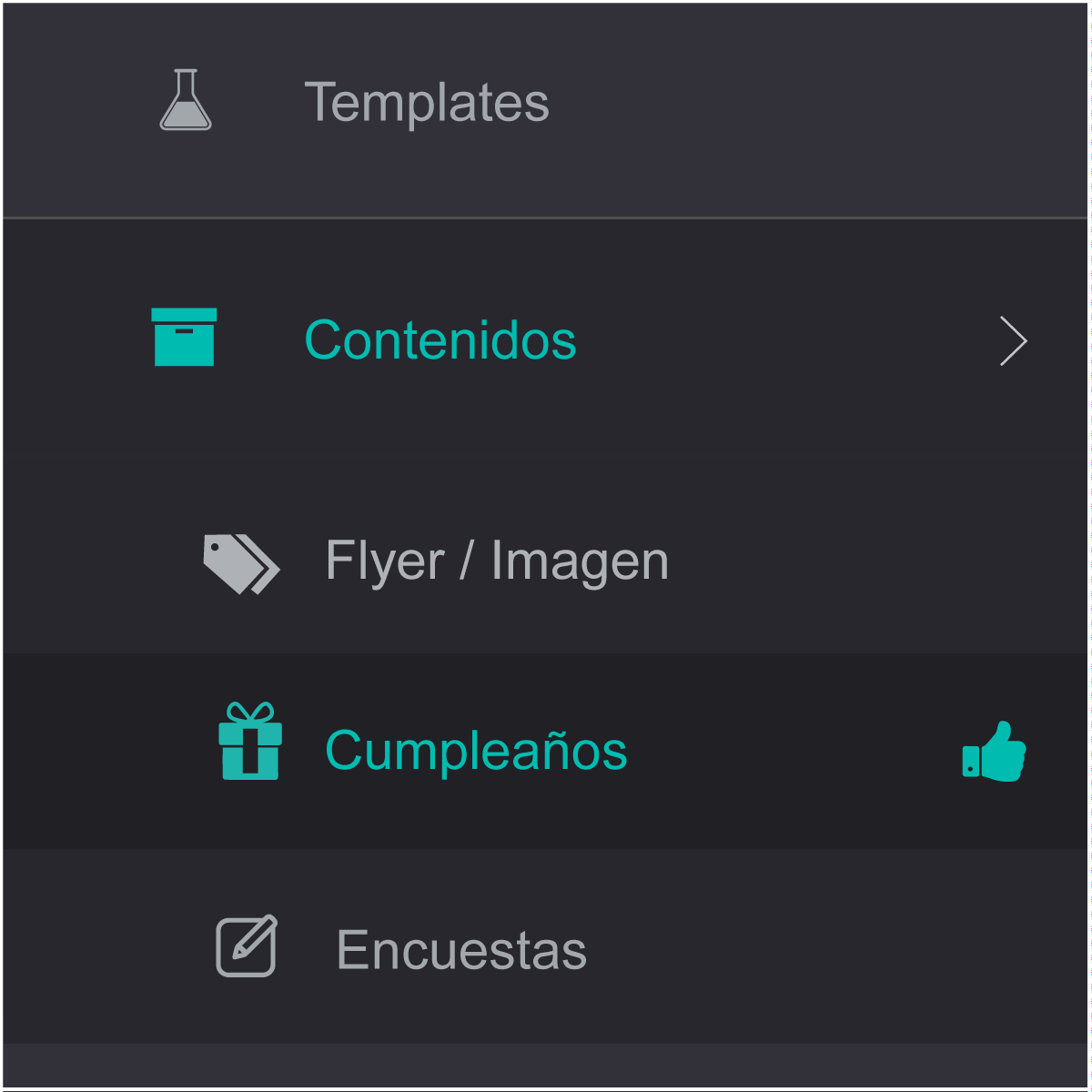Image resolution: width=1092 pixels, height=1092 pixels.
Task: Open the Flyer / Imagen option
Action: click(546, 561)
